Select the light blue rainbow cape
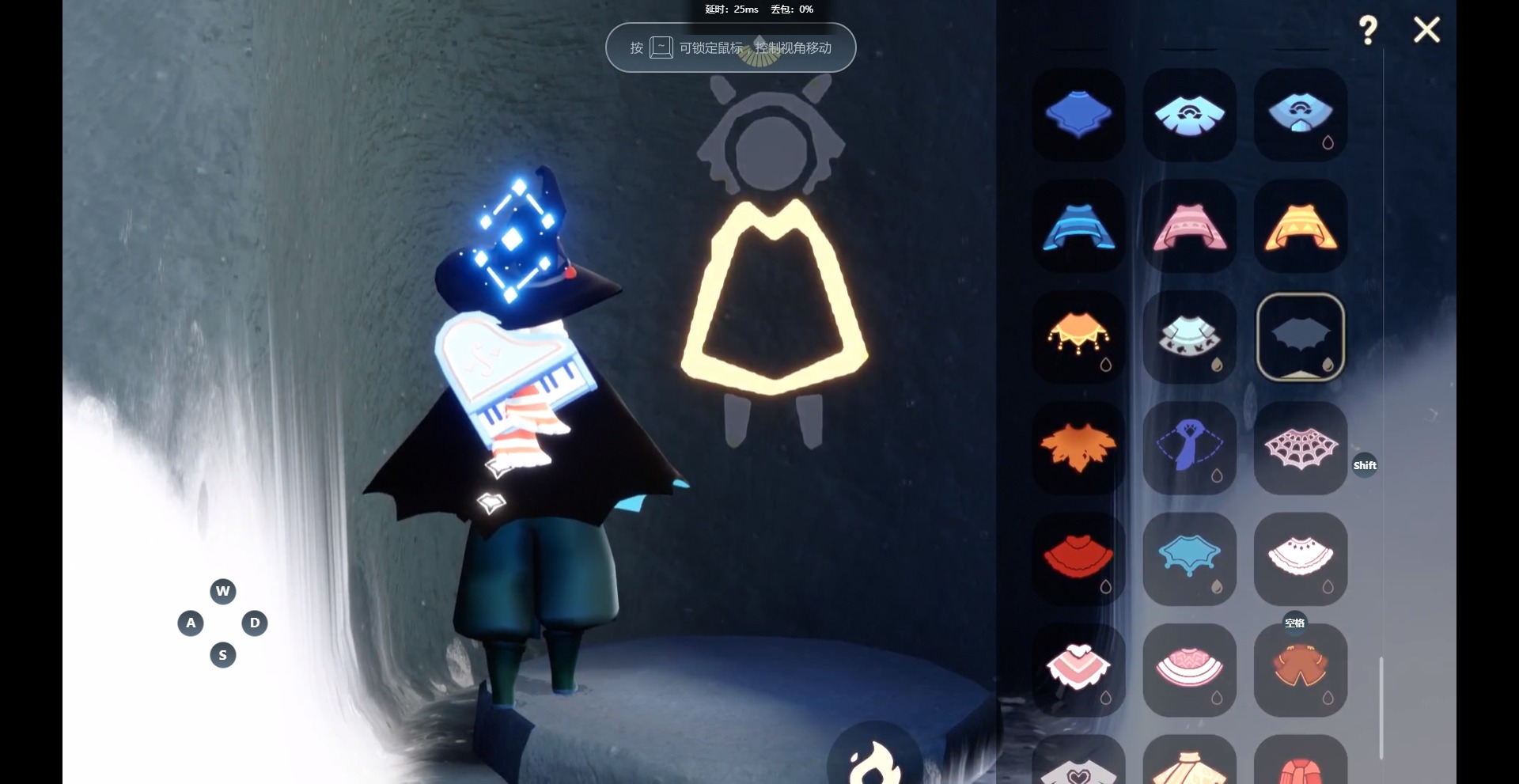 [1189, 114]
